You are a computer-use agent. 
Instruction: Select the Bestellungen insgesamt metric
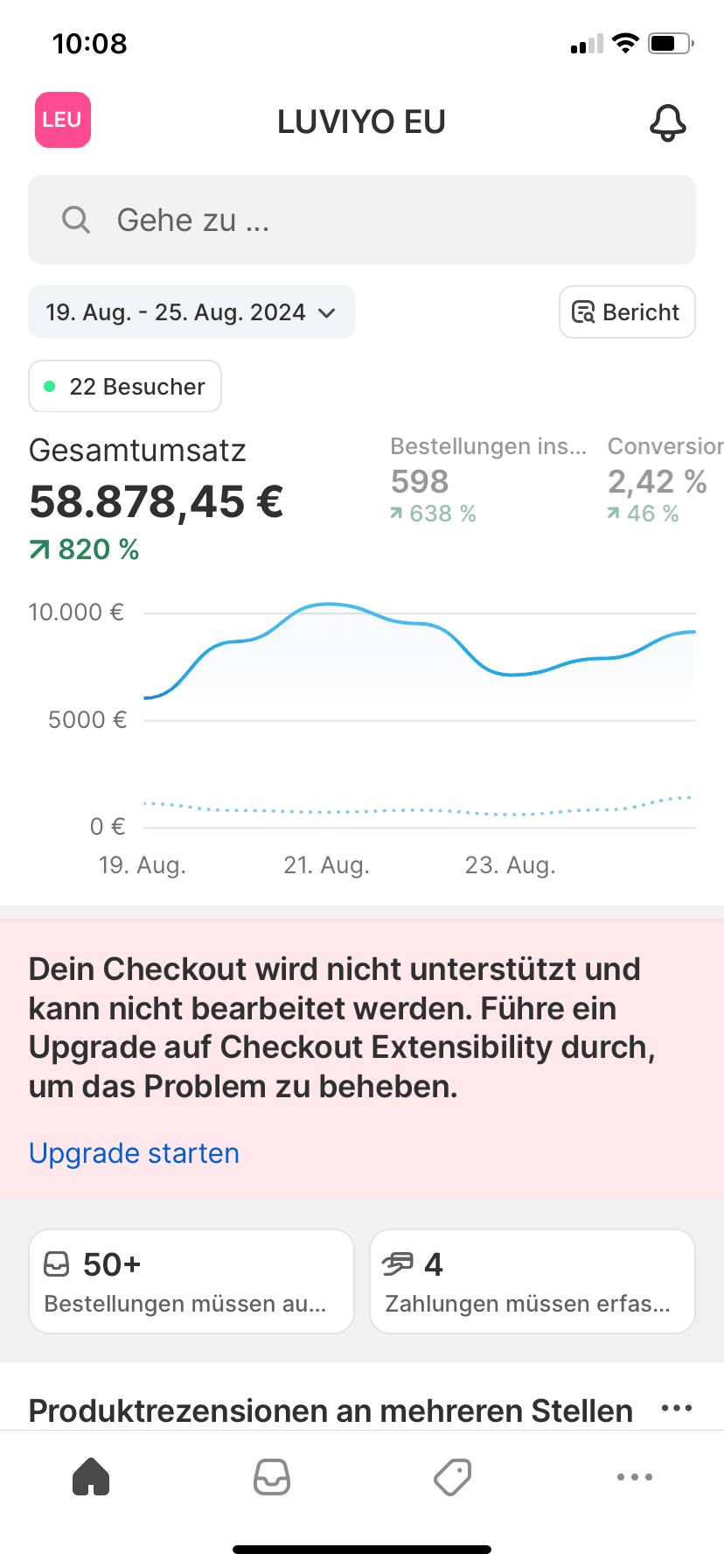(487, 480)
